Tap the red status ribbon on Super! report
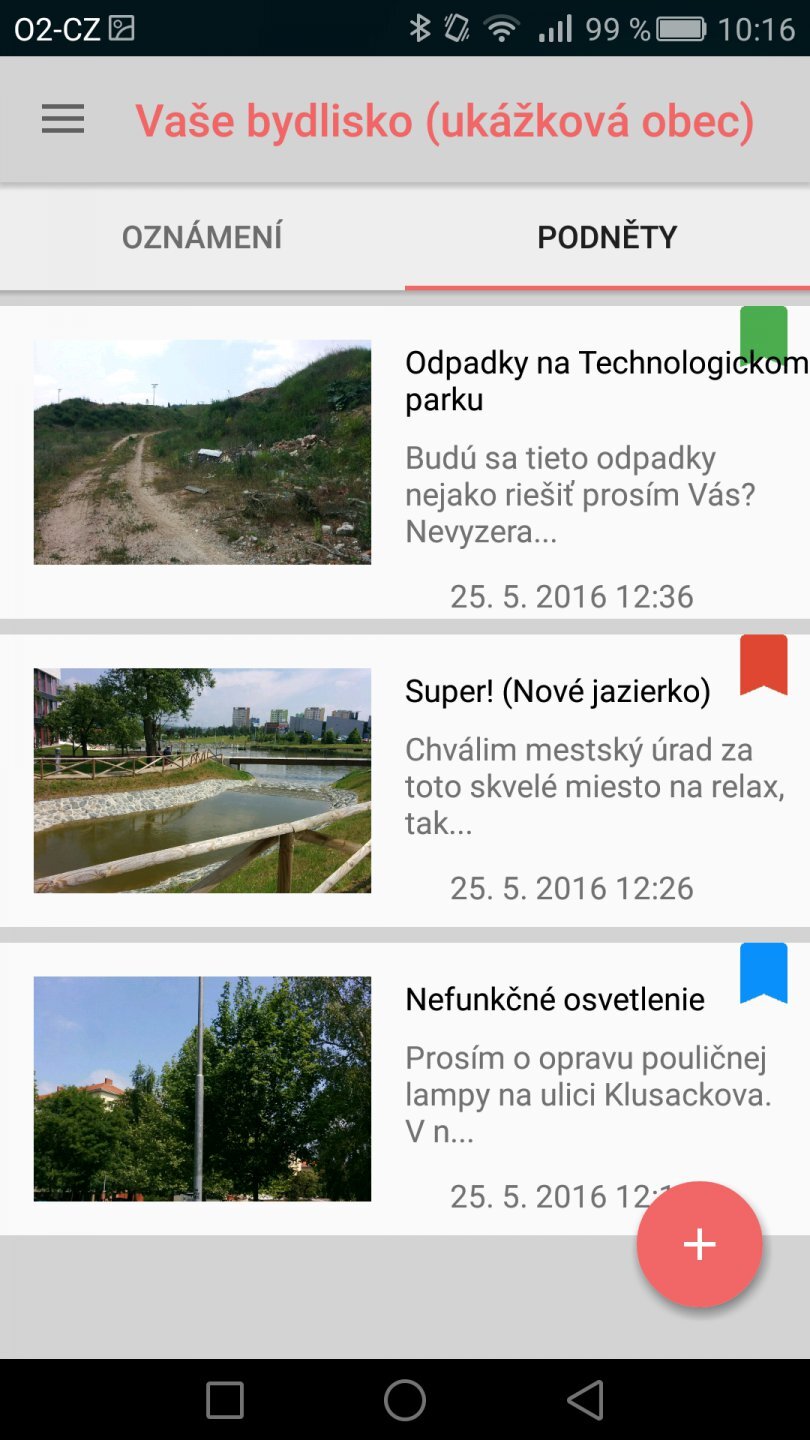The height and width of the screenshot is (1440, 810). [x=764, y=665]
